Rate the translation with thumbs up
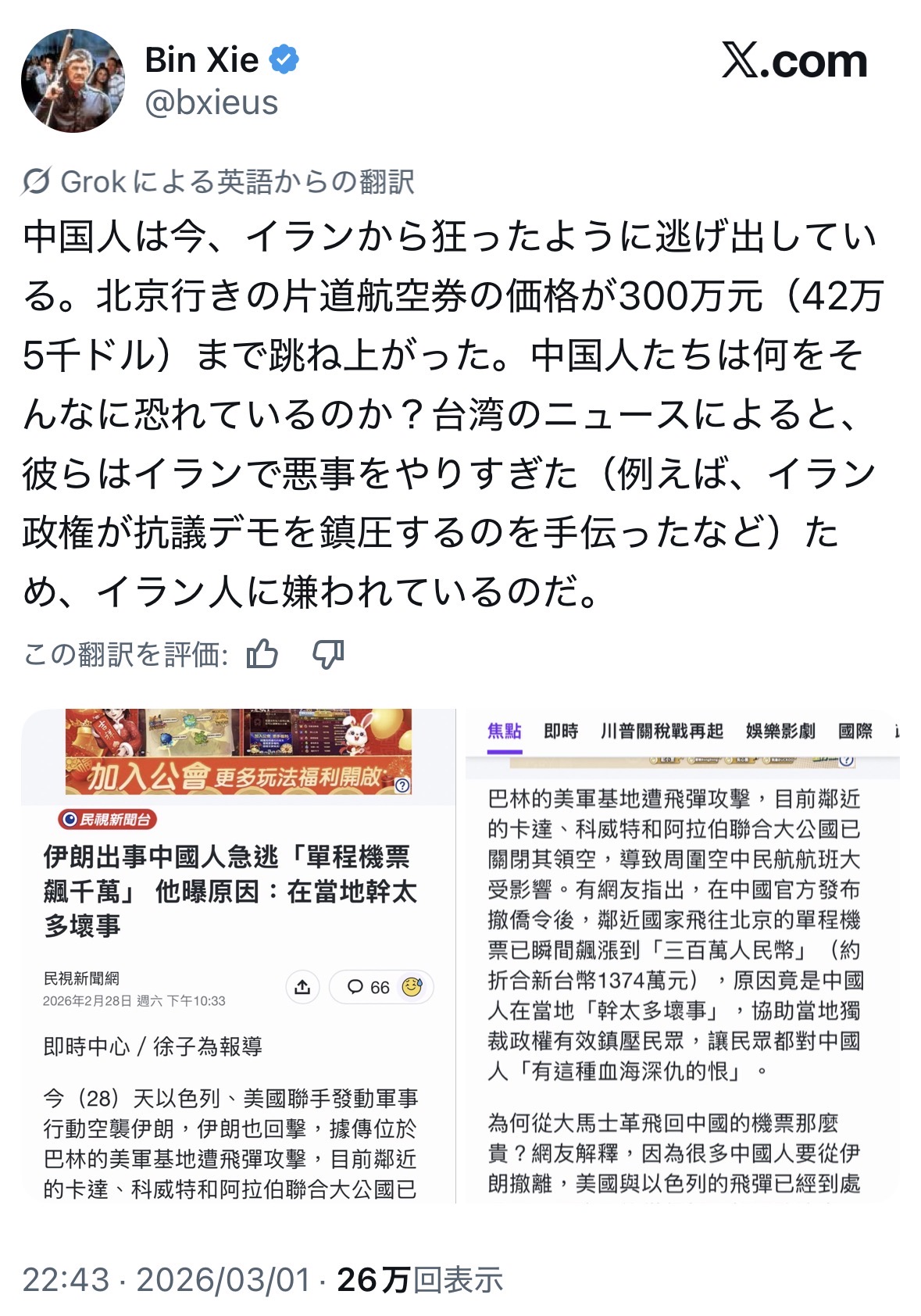 pyautogui.click(x=262, y=654)
